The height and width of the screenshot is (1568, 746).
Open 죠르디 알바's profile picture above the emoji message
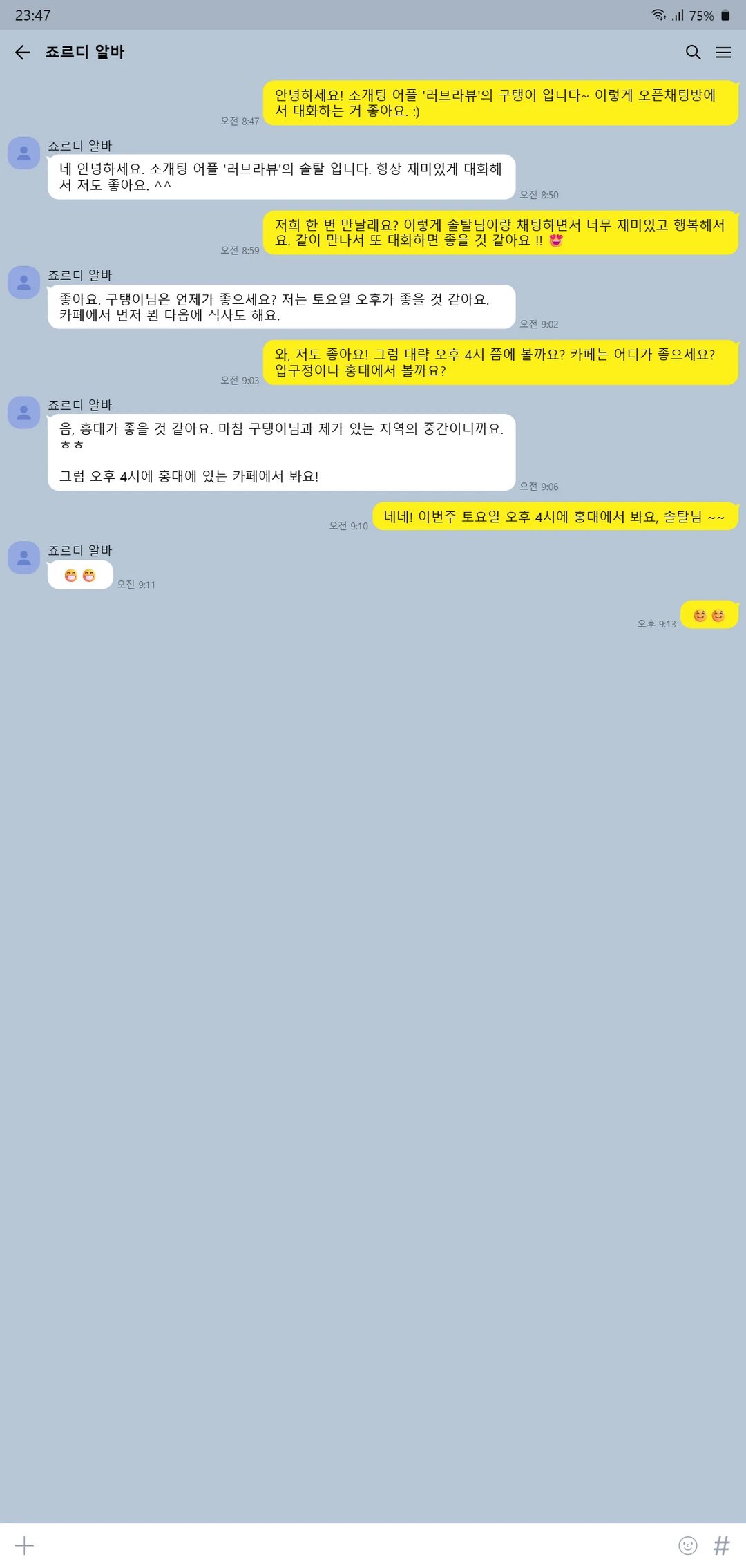(23, 557)
